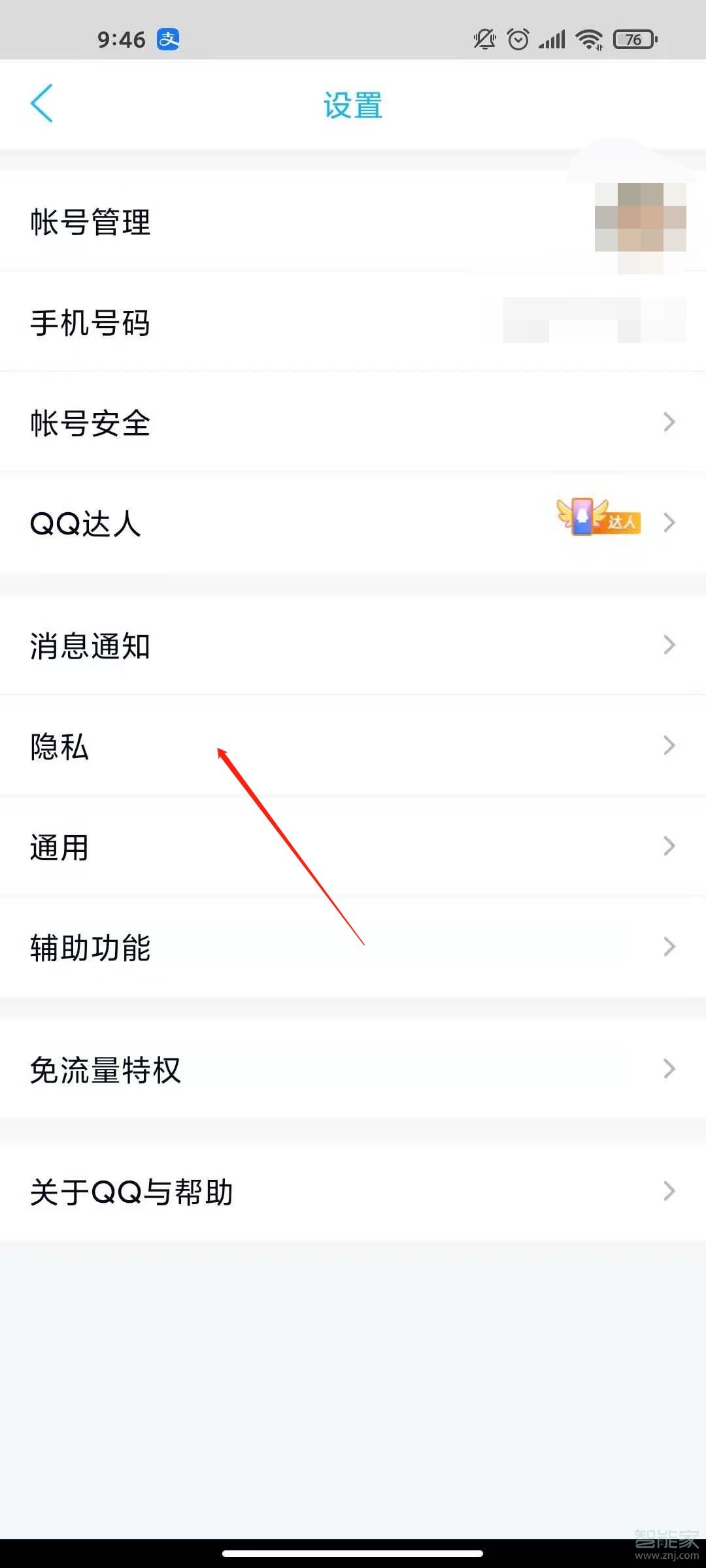Tap the alarm clock status bar icon

coord(517,39)
